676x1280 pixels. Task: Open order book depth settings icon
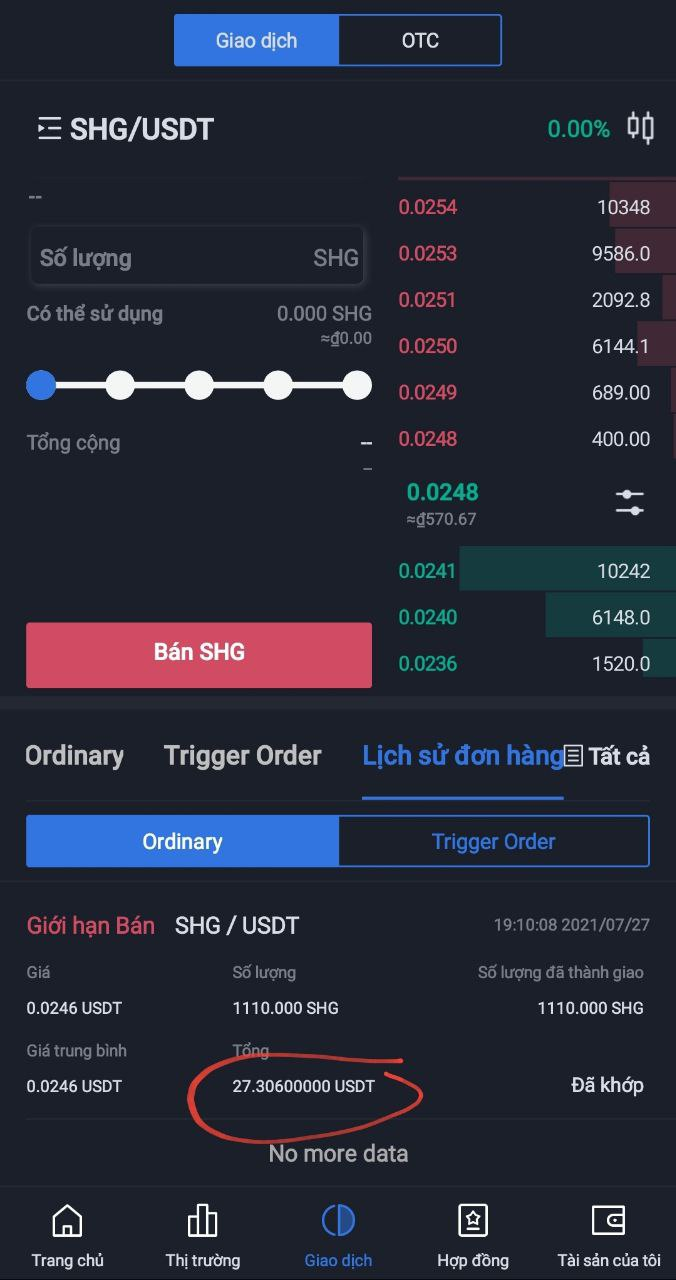coord(630,502)
